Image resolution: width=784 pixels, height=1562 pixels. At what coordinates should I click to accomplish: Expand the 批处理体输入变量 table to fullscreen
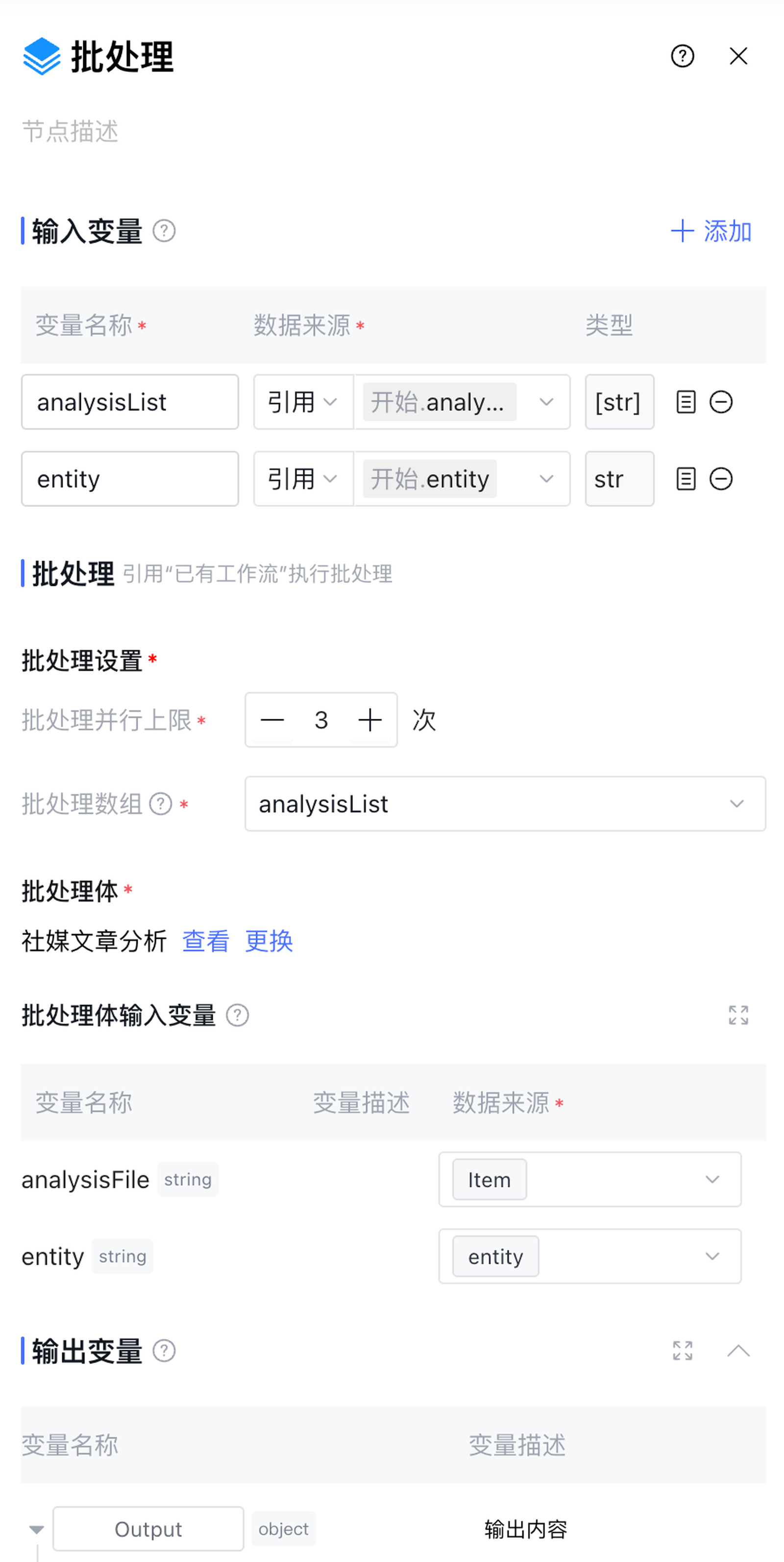[x=738, y=1015]
